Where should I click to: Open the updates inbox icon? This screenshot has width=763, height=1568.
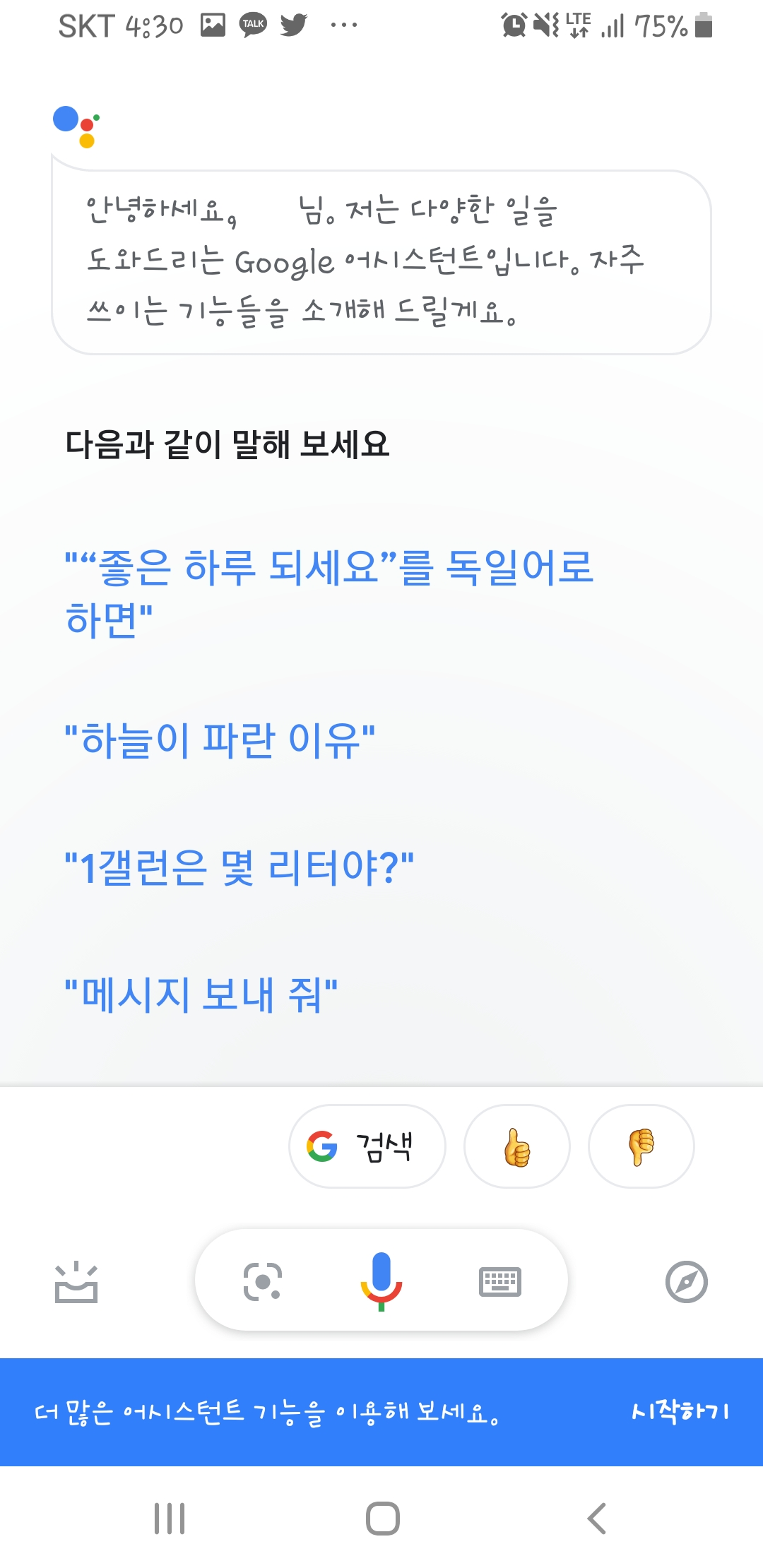pos(76,1281)
